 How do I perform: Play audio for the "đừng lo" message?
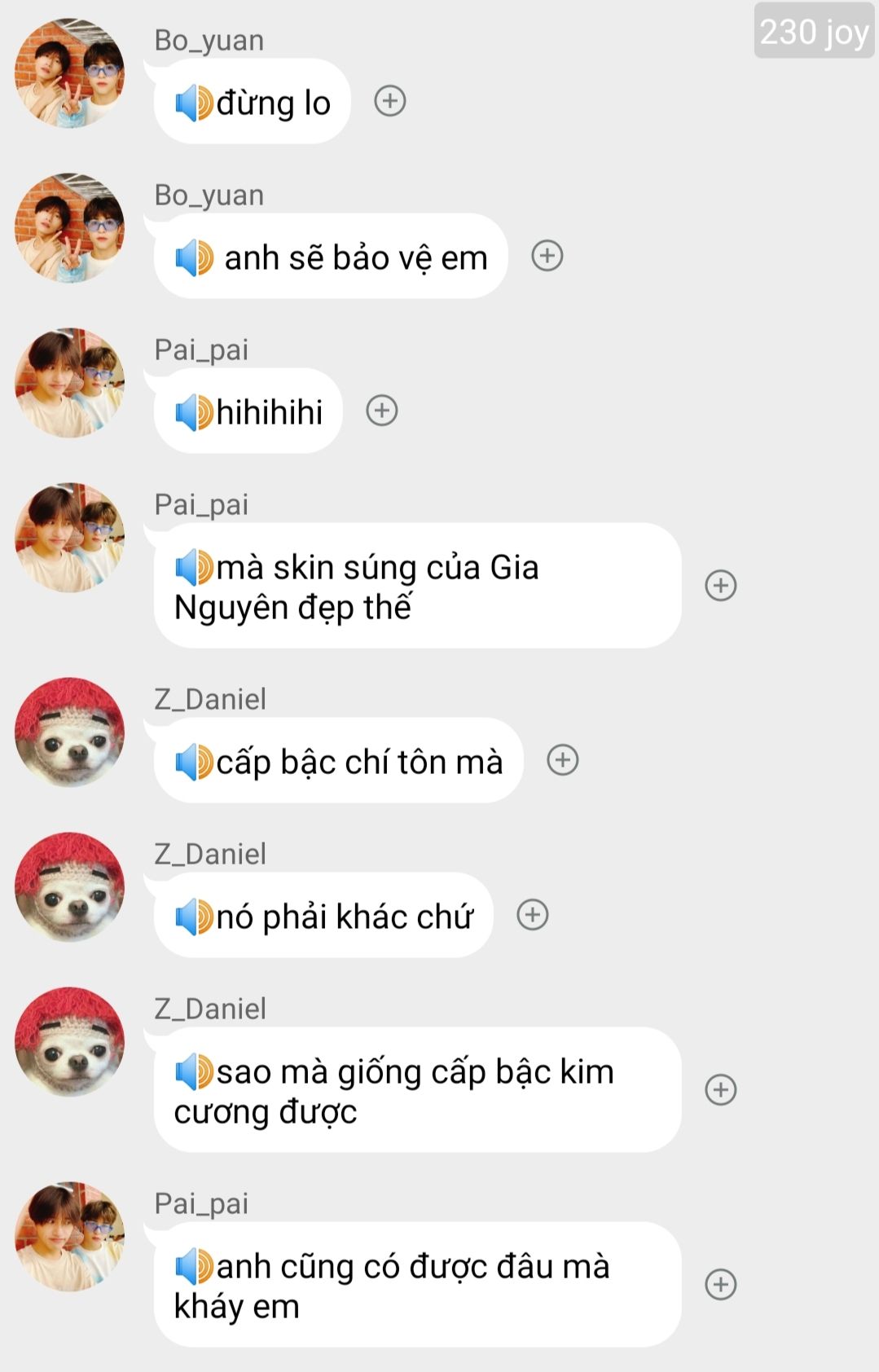pyautogui.click(x=194, y=103)
